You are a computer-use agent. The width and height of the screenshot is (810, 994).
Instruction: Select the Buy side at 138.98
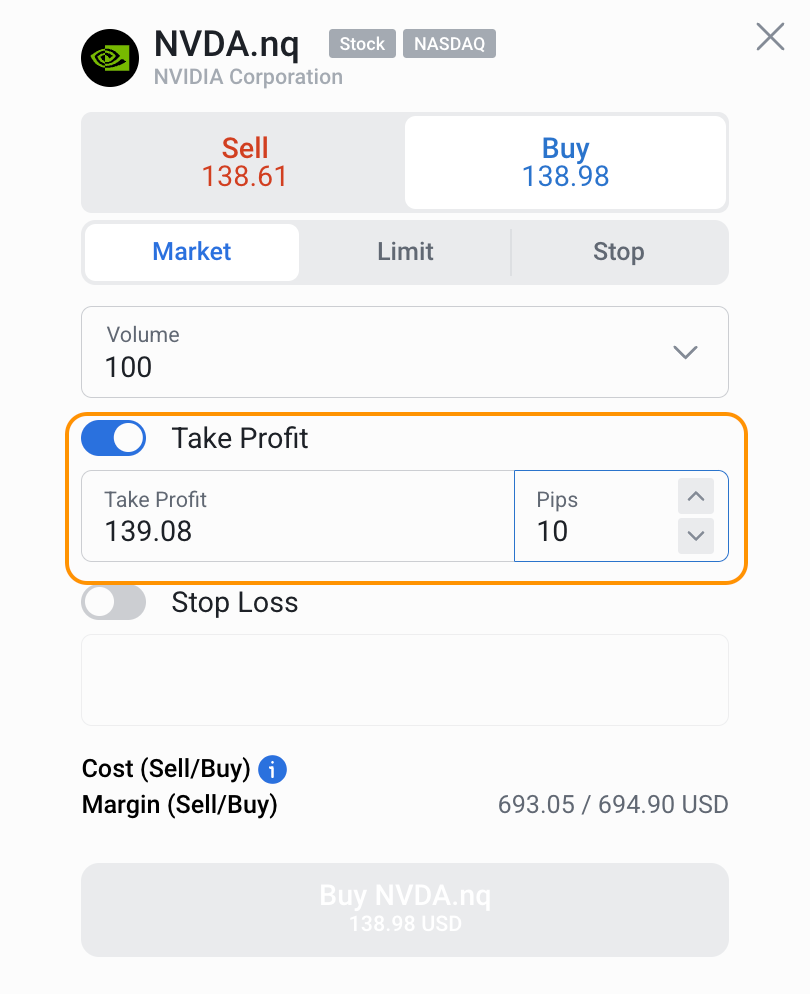565,162
